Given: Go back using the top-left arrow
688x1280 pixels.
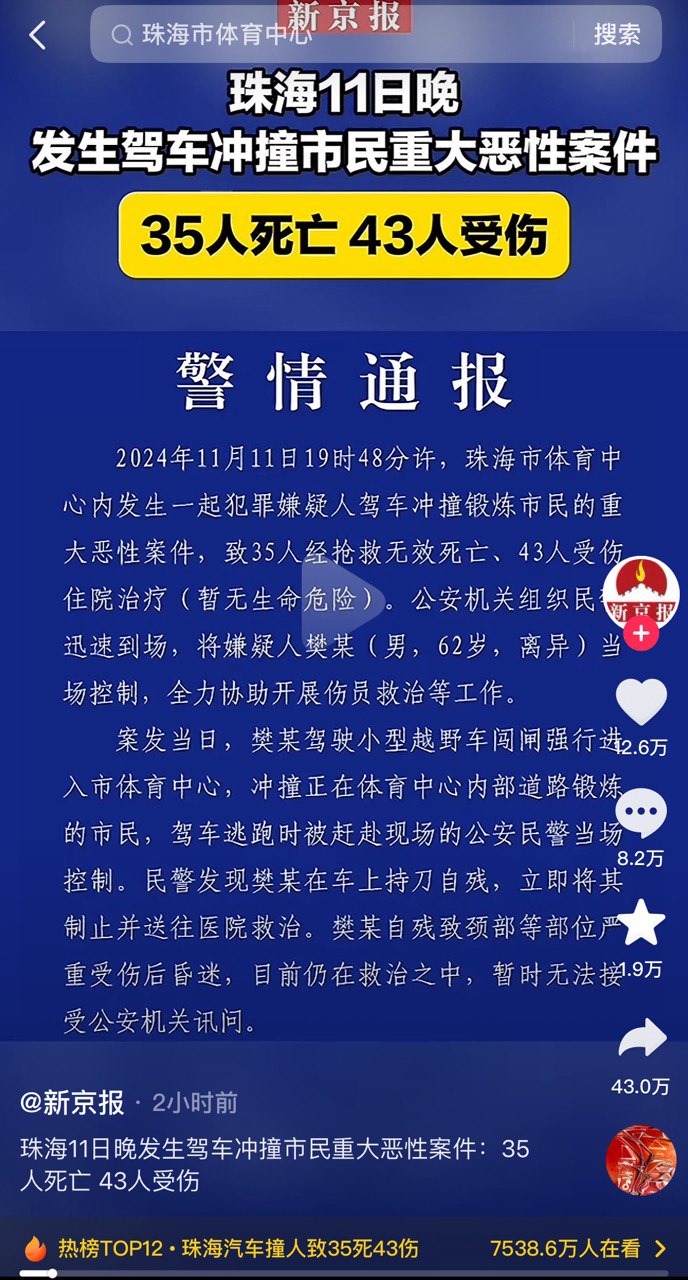Looking at the screenshot, I should (x=37, y=36).
